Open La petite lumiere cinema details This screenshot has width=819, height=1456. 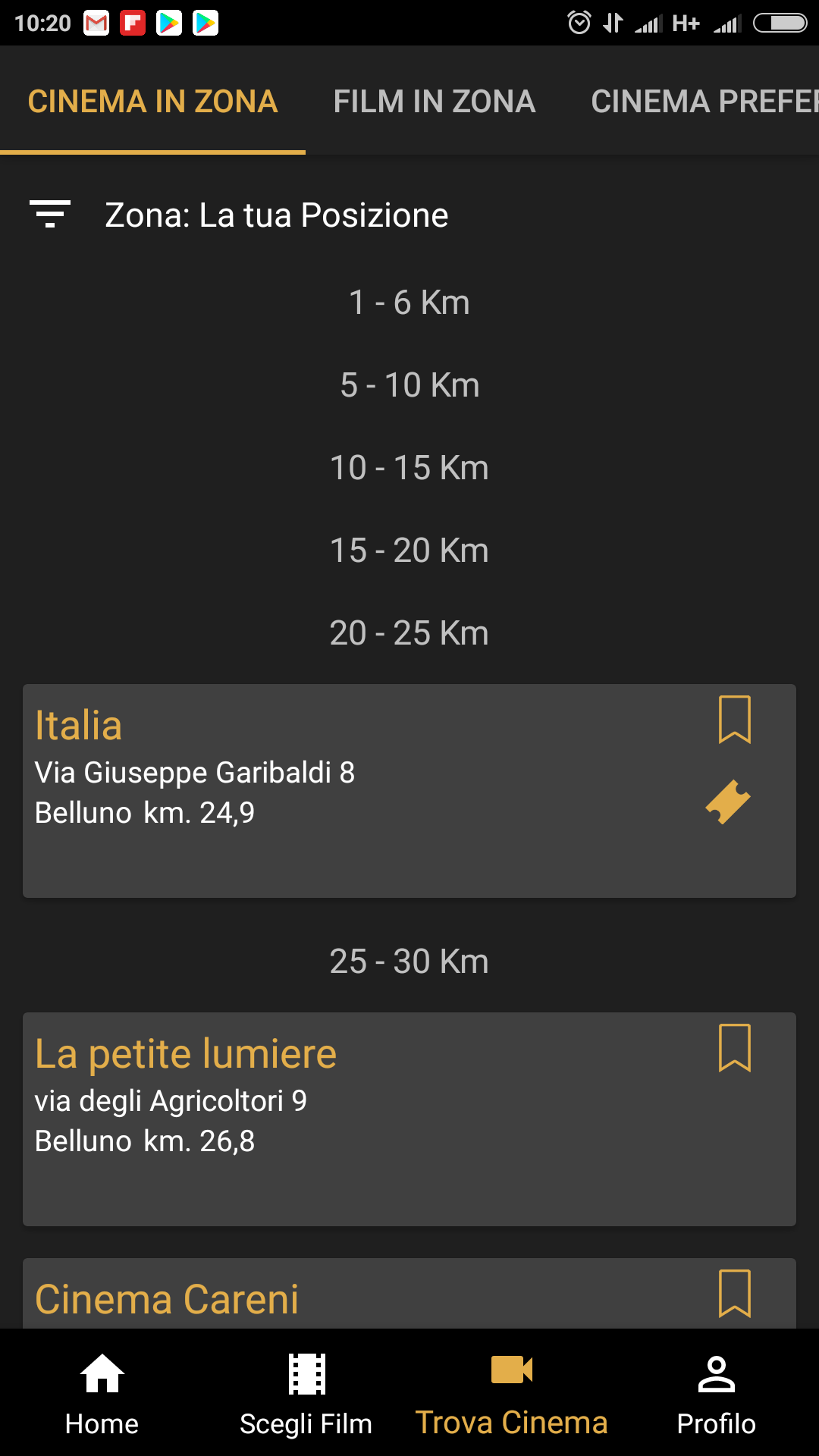click(x=409, y=1119)
